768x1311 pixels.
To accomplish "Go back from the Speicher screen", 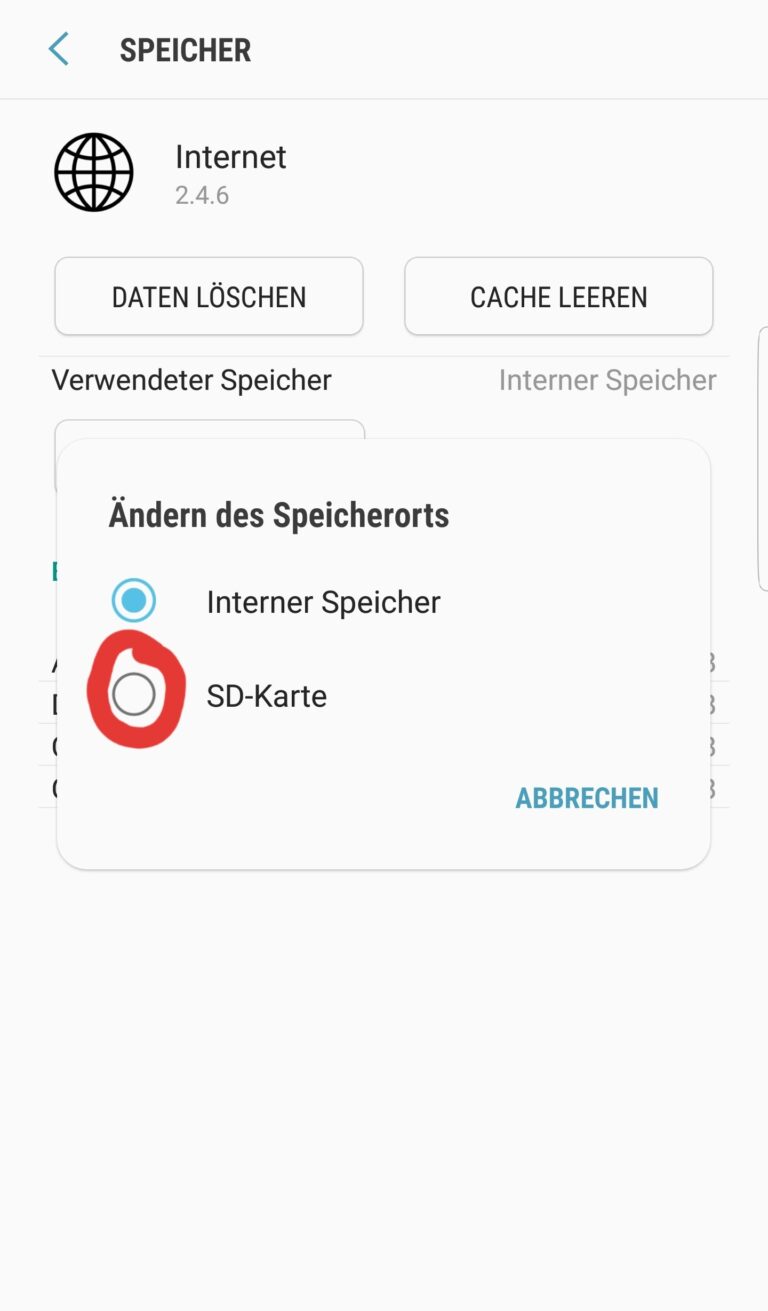I will (59, 49).
